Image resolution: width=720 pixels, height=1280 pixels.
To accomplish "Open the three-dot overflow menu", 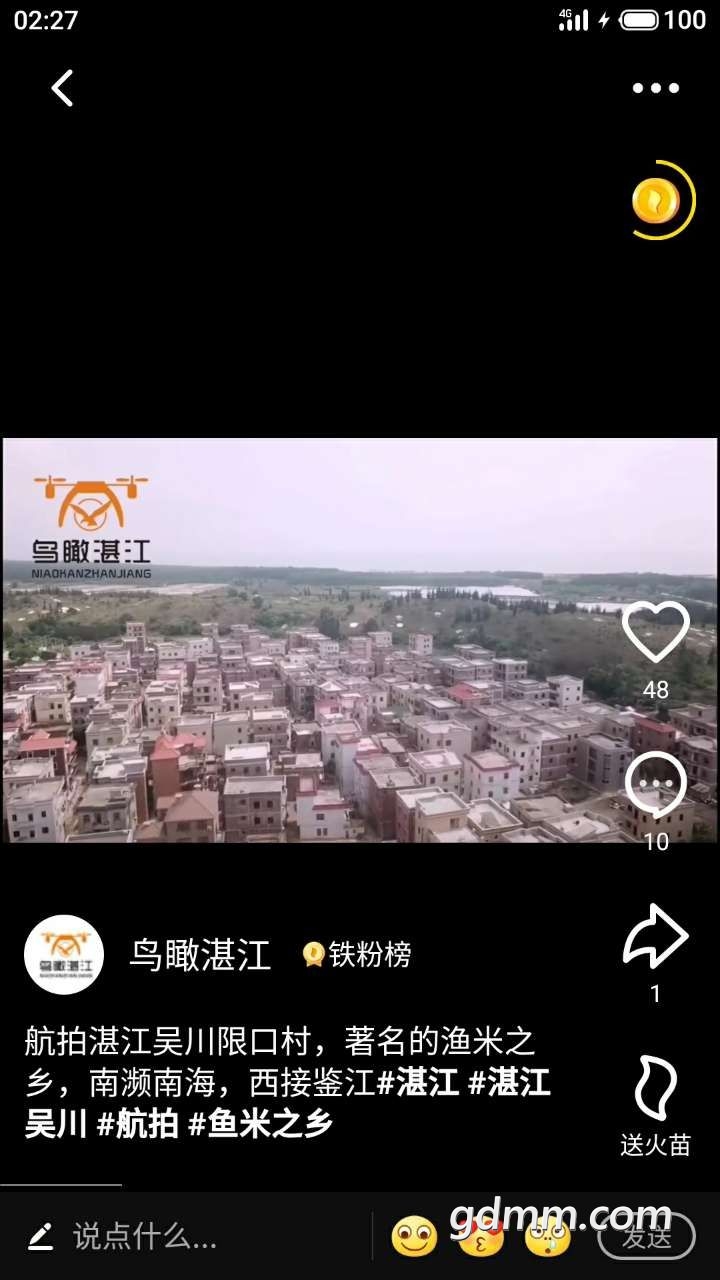I will [x=655, y=88].
